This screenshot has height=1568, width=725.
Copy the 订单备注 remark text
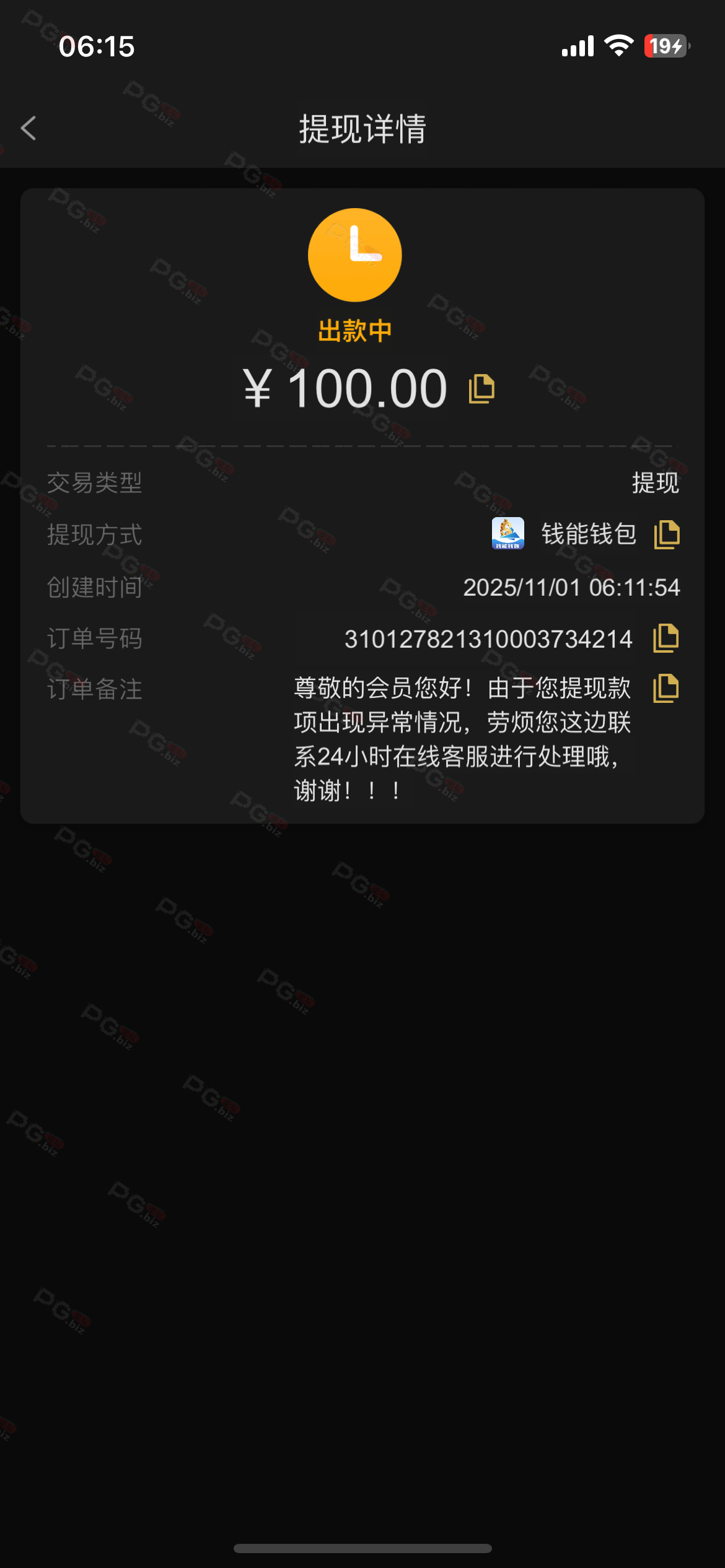pyautogui.click(x=666, y=689)
